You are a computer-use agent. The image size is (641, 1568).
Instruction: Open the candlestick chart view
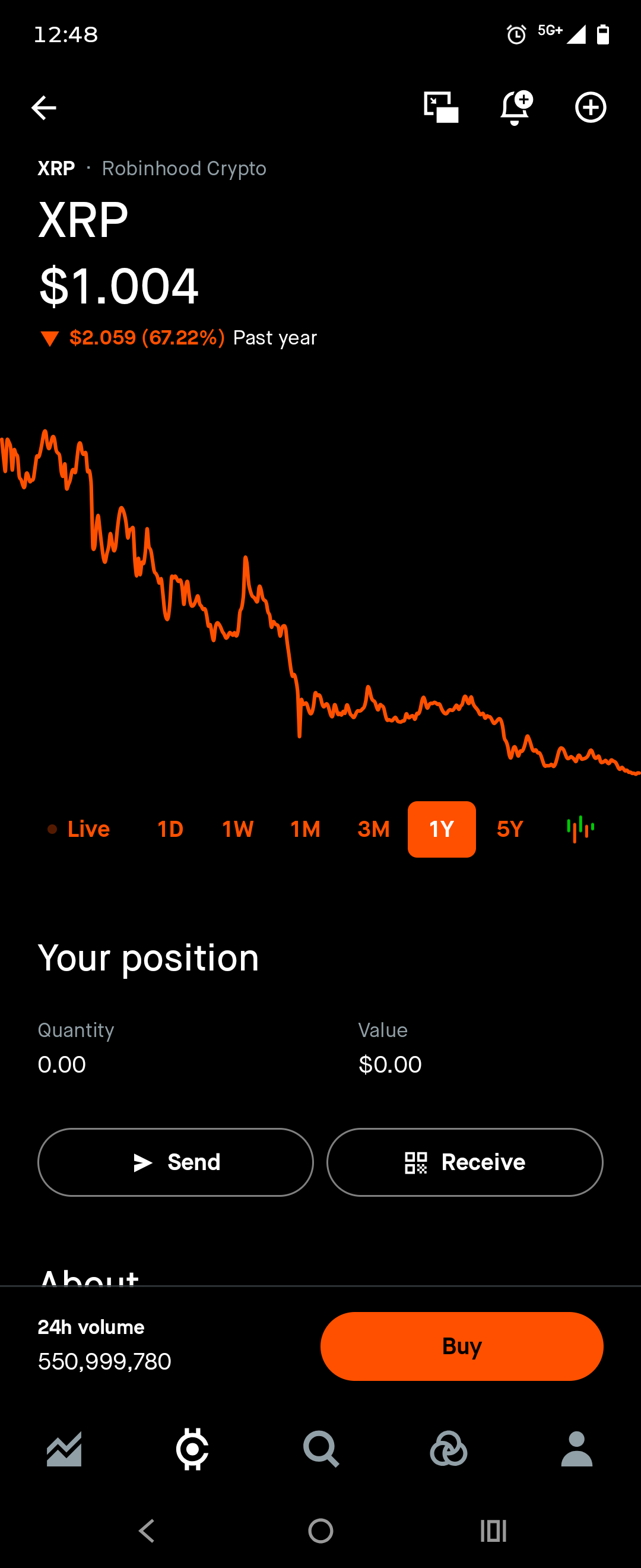[580, 829]
